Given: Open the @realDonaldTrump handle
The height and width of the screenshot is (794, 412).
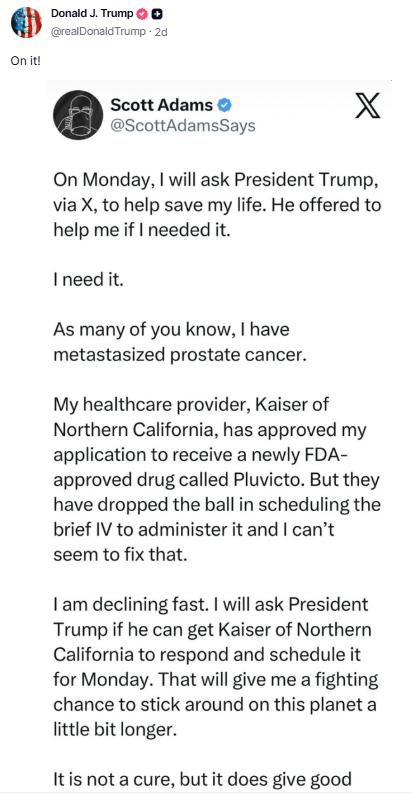Looking at the screenshot, I should [100, 31].
